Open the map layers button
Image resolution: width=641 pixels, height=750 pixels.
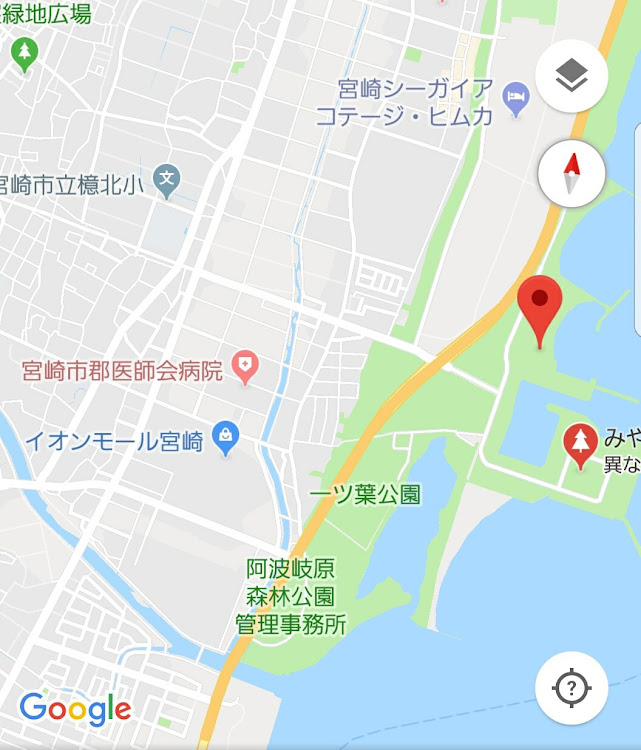(571, 76)
